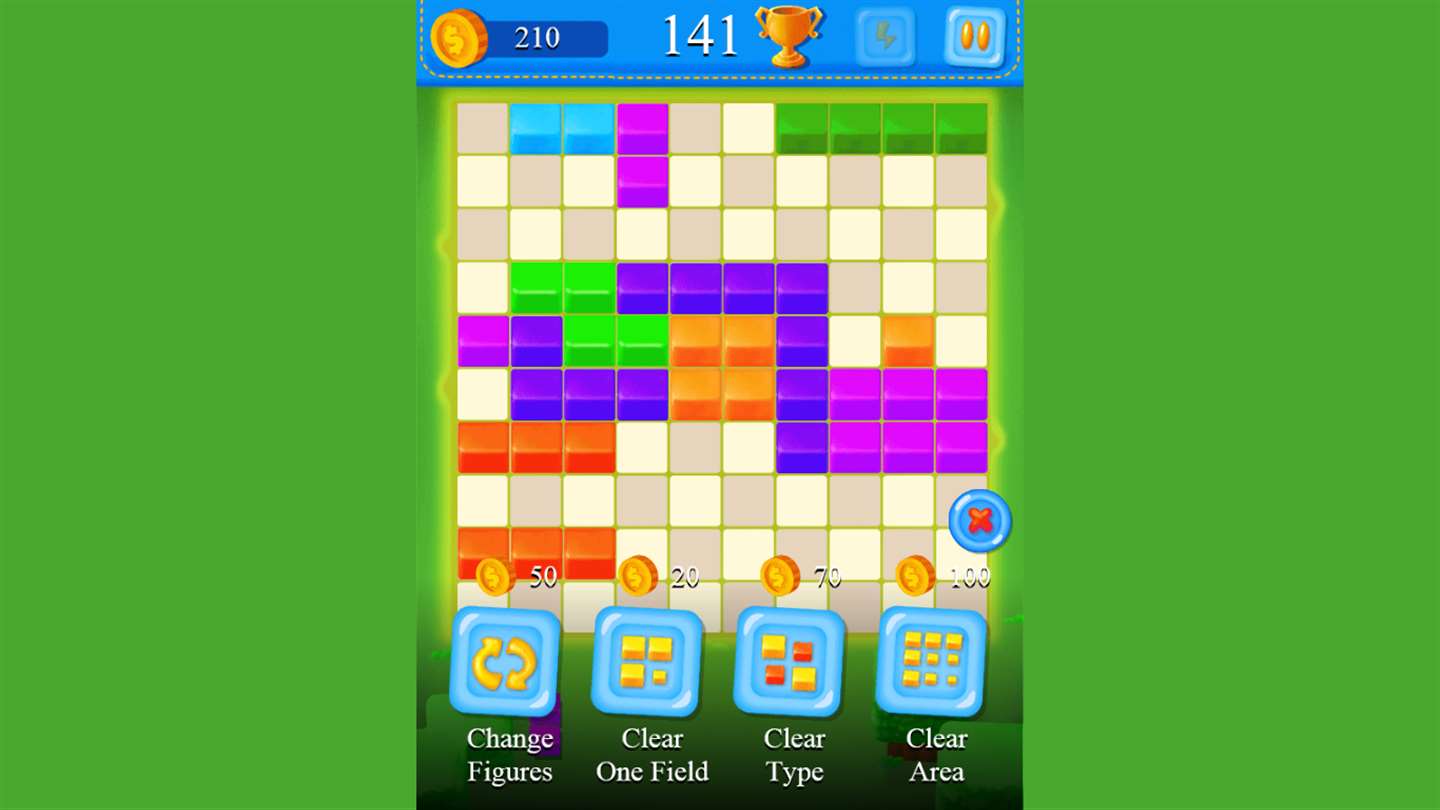Image resolution: width=1440 pixels, height=810 pixels.
Task: Use Change Figures for 50 coins
Action: tap(506, 662)
